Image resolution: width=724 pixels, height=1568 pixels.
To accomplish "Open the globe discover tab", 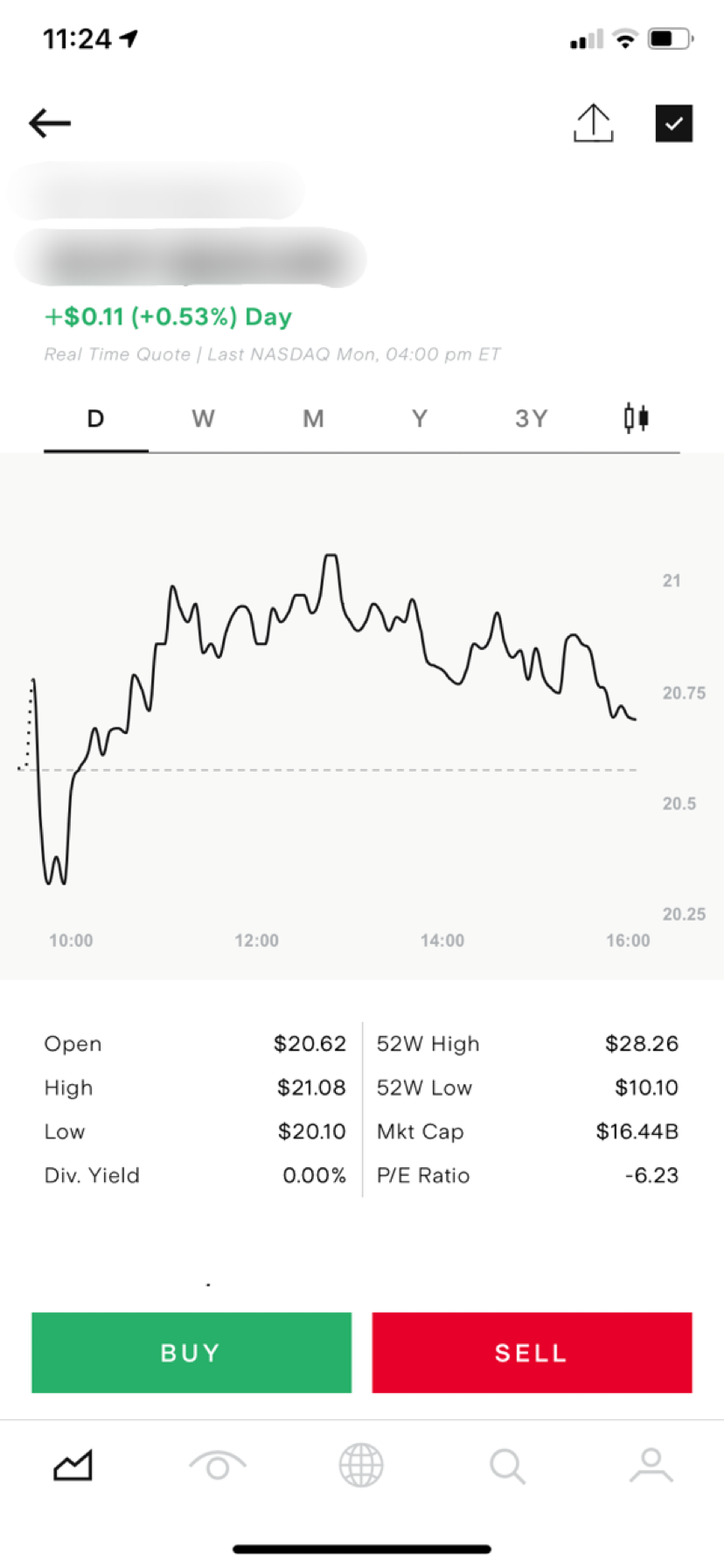I will 361,1466.
